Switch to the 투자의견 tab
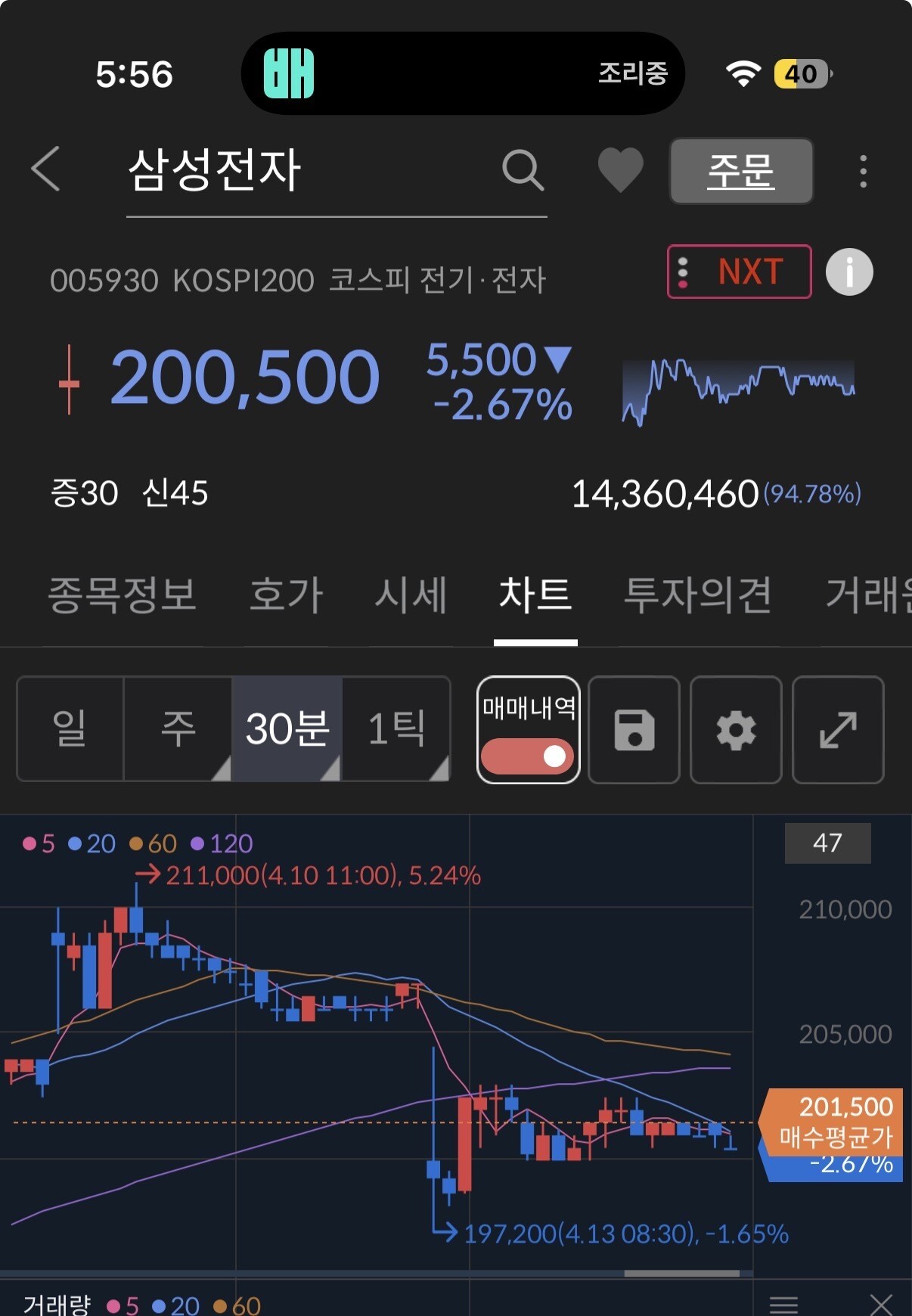Viewport: 912px width, 1316px height. coord(697,594)
